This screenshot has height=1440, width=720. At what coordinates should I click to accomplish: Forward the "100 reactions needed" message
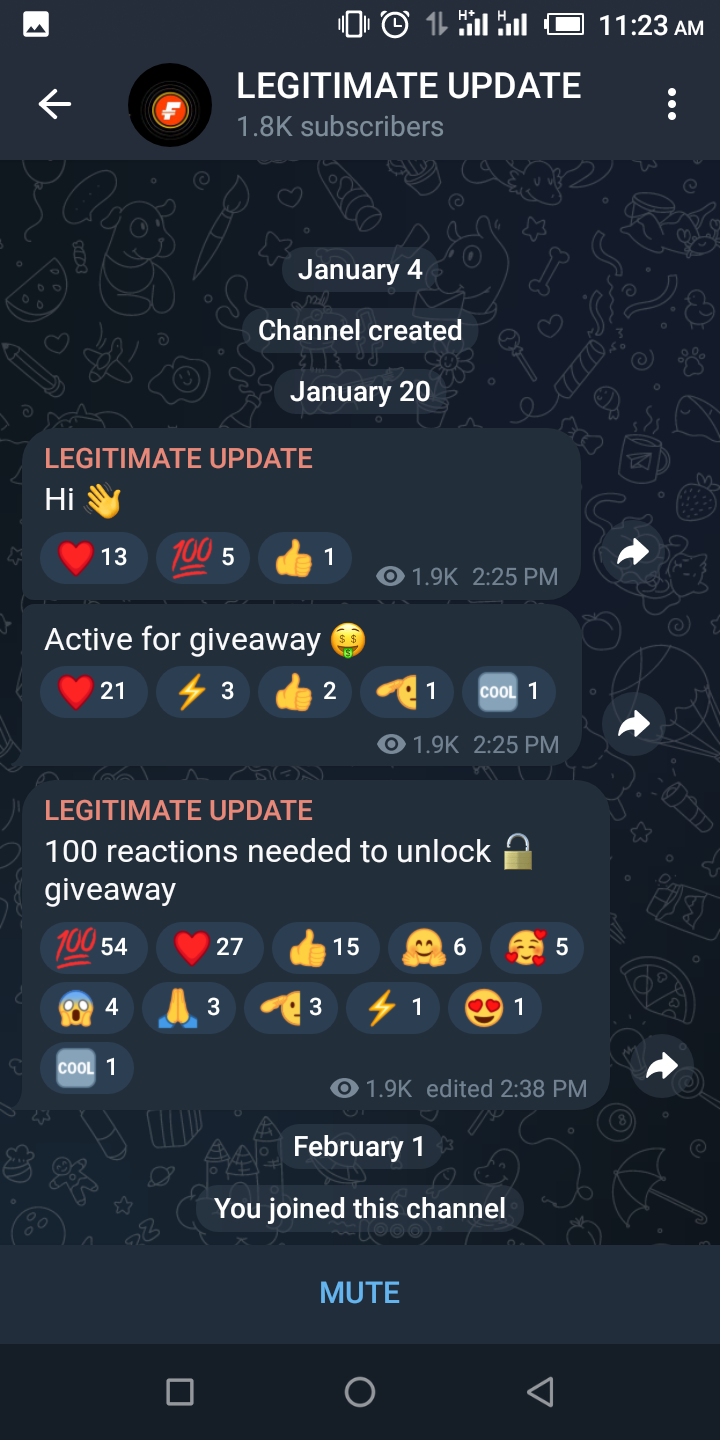pos(662,1066)
